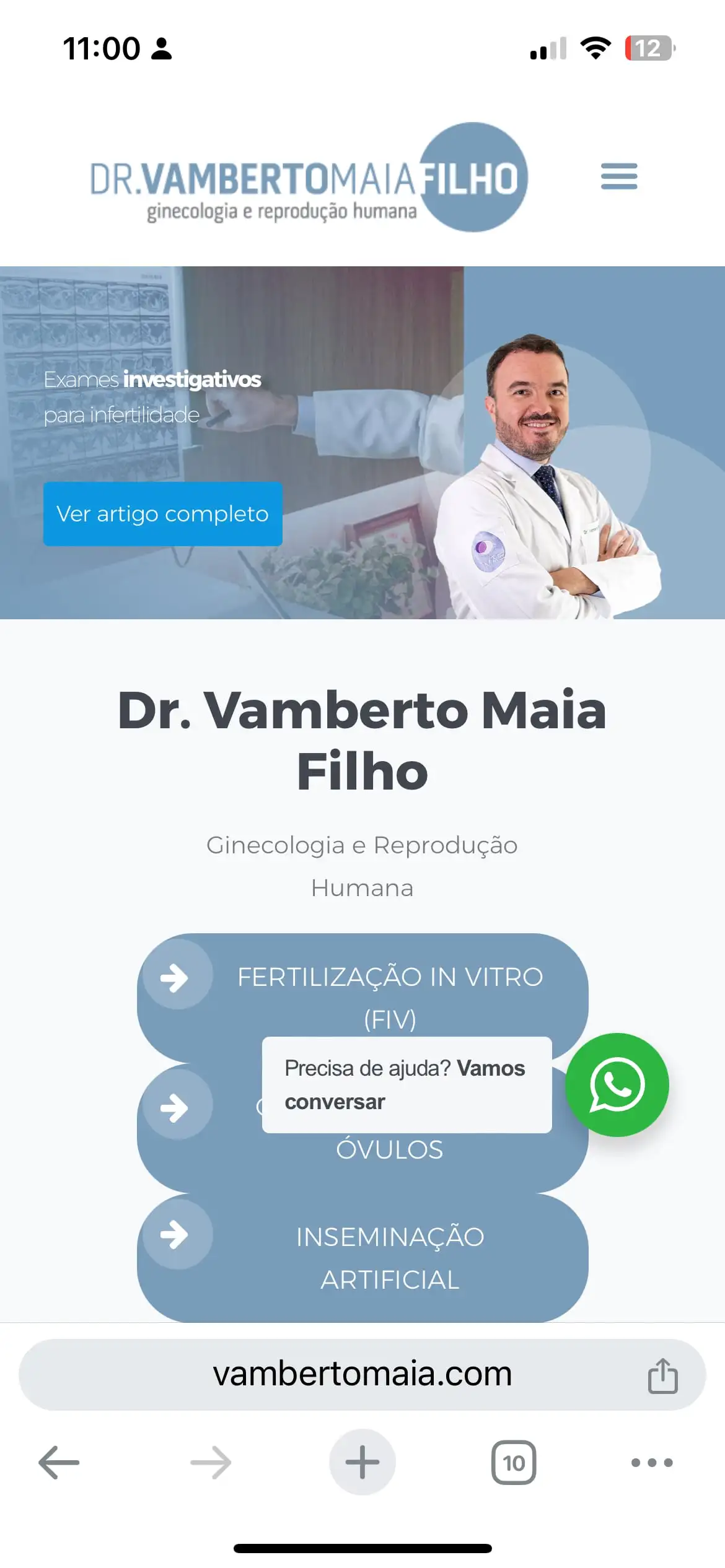The width and height of the screenshot is (725, 1568).
Task: Tap the arrow icon on Fertilização In Vitro
Action: [175, 977]
